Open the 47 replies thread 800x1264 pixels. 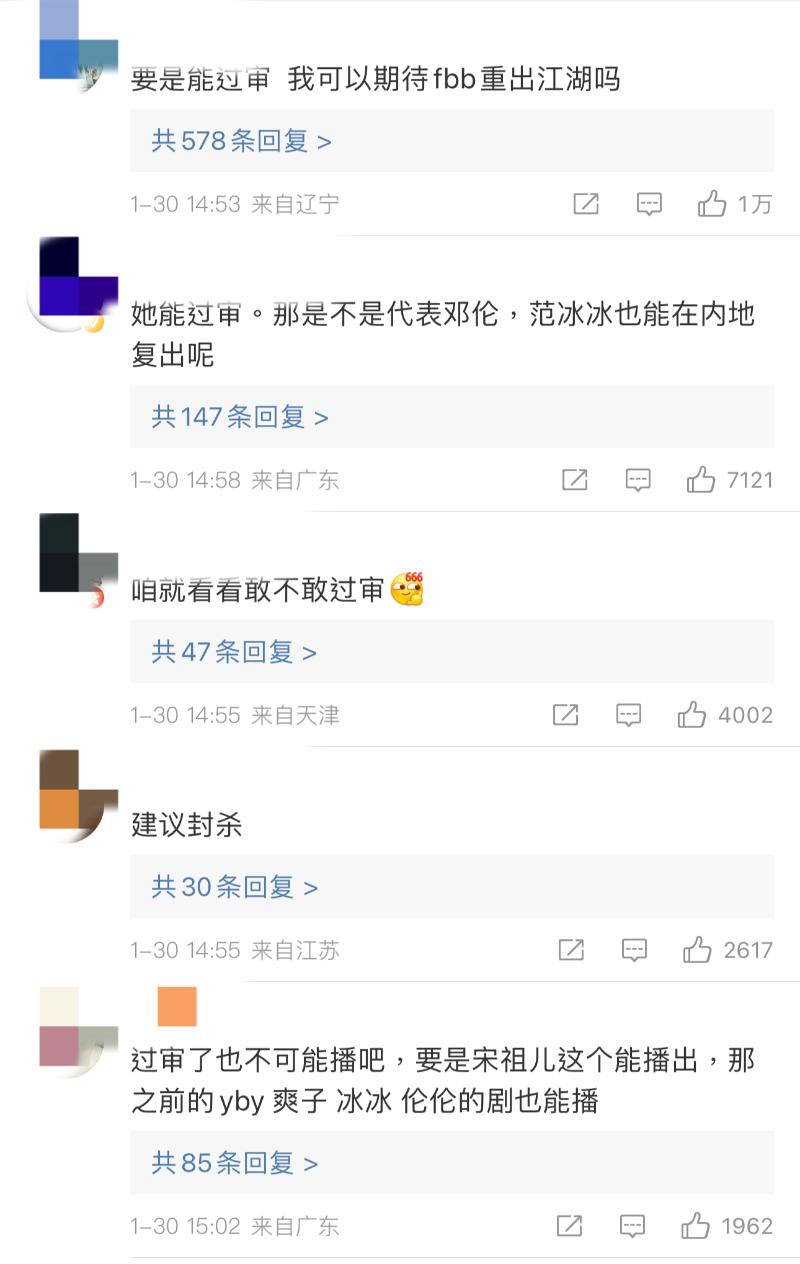pos(234,652)
